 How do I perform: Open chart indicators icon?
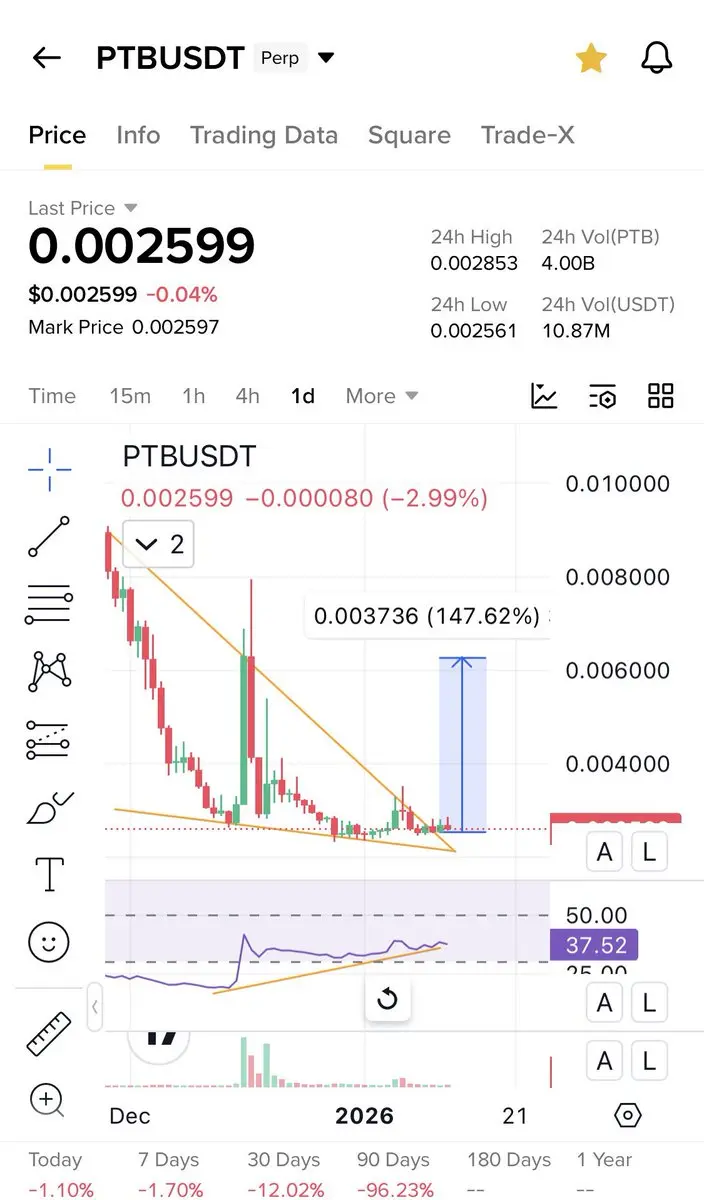[x=544, y=396]
